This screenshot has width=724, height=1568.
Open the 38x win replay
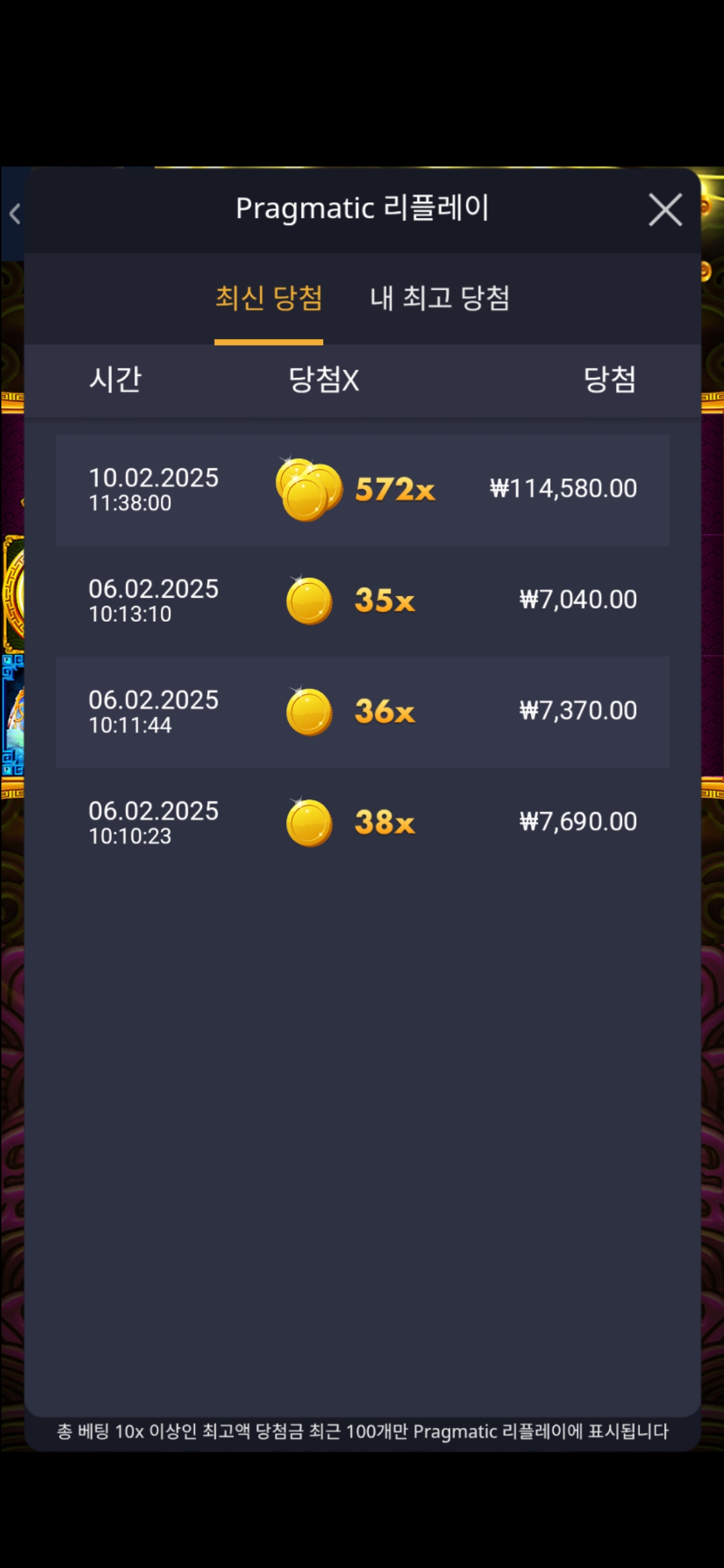(x=362, y=823)
